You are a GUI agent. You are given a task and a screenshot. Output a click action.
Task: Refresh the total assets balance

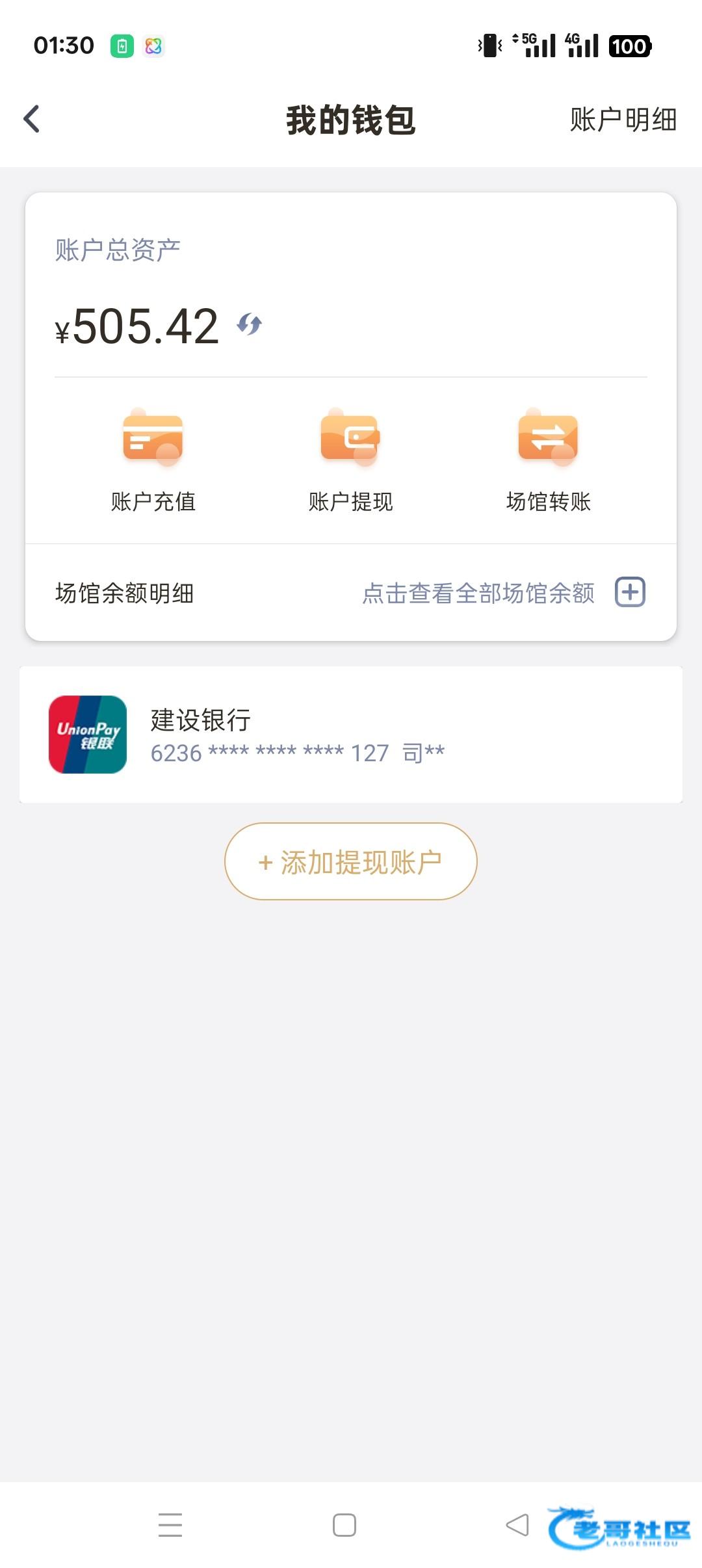point(250,324)
